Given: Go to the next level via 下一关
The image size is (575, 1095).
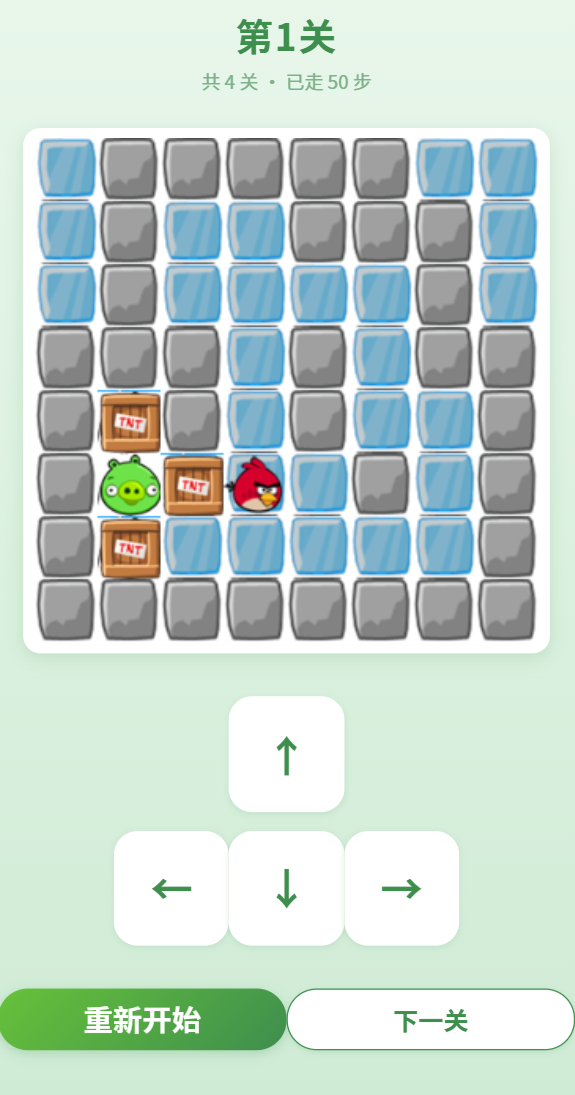Looking at the screenshot, I should click(431, 1020).
